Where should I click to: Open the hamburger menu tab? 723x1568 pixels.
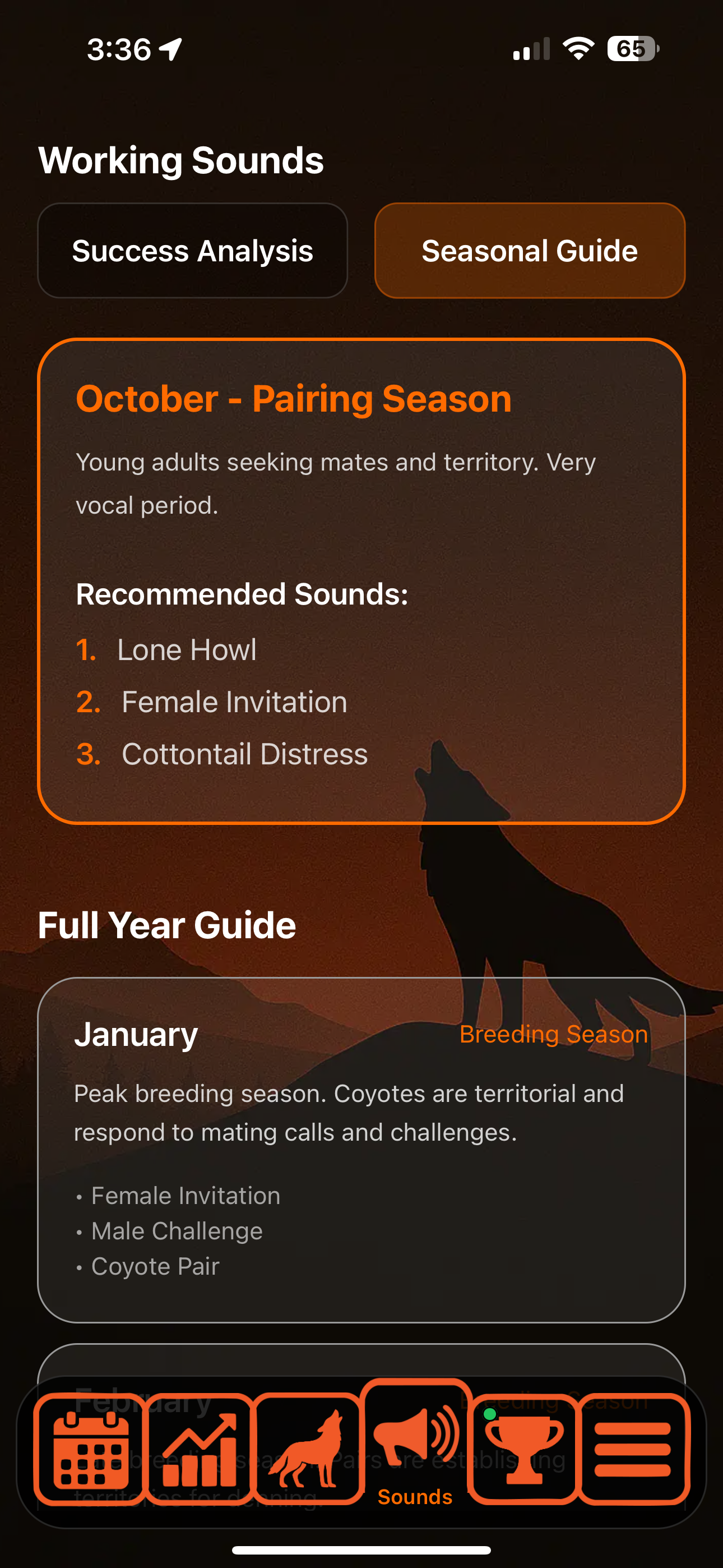[633, 1449]
